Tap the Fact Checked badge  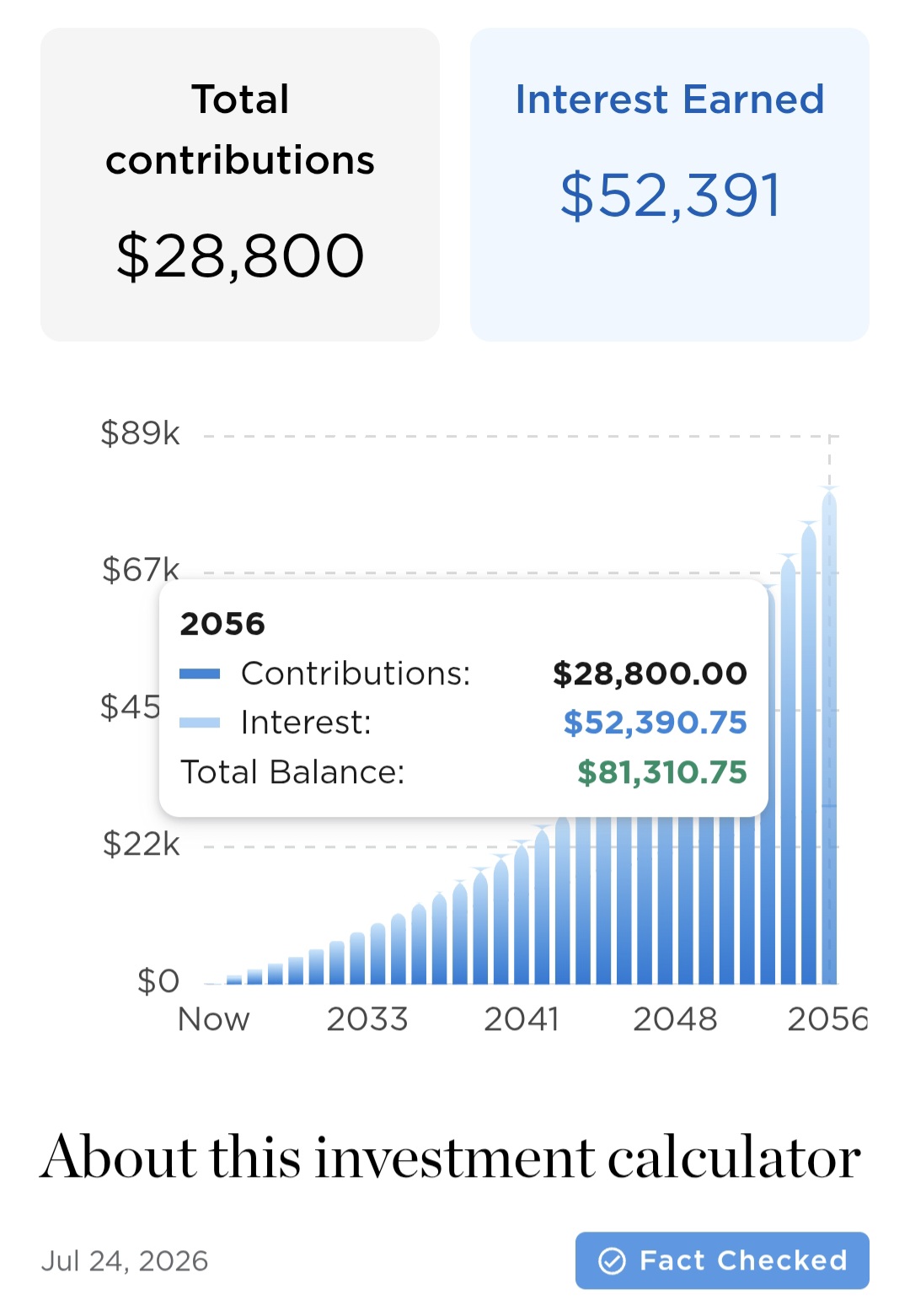722,1260
